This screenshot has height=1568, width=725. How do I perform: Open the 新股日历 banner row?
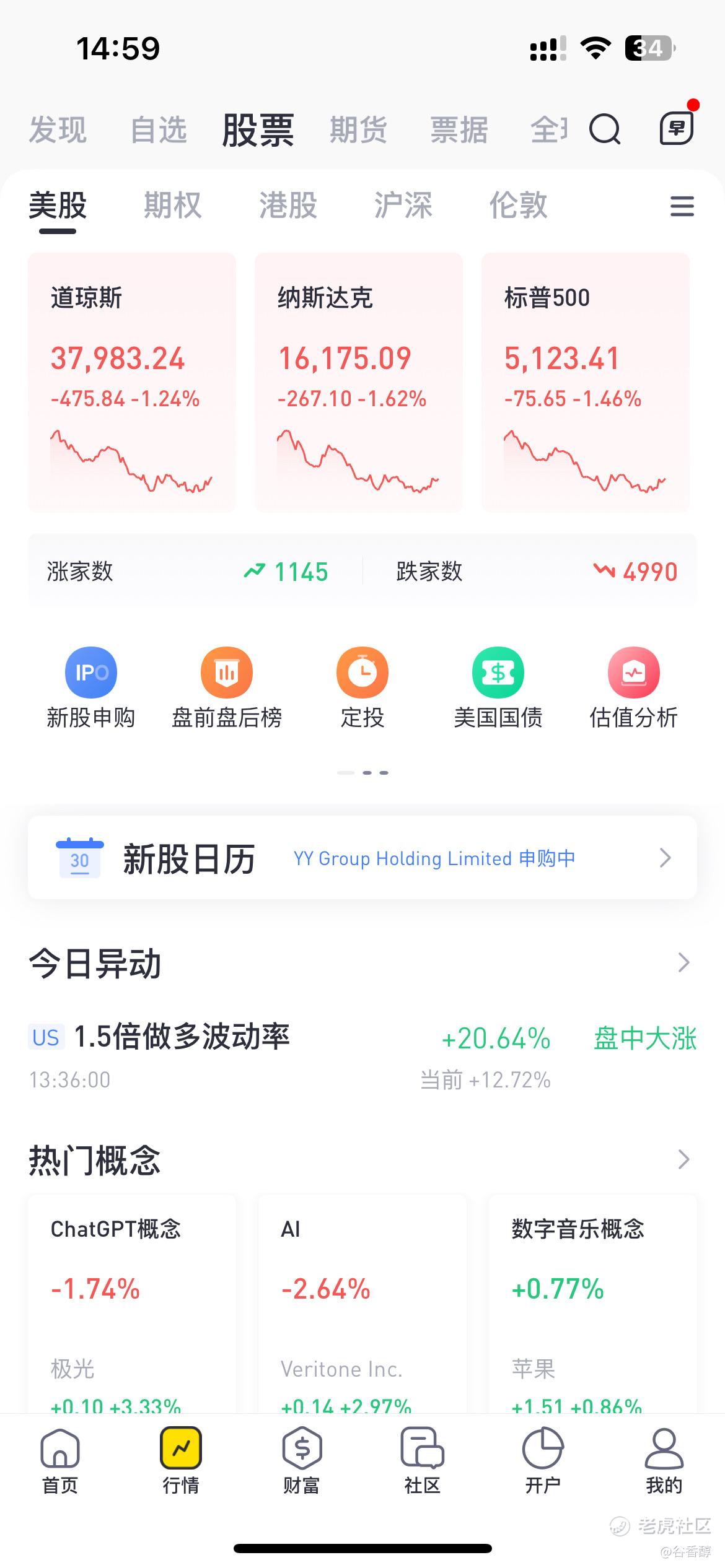pyautogui.click(x=362, y=858)
